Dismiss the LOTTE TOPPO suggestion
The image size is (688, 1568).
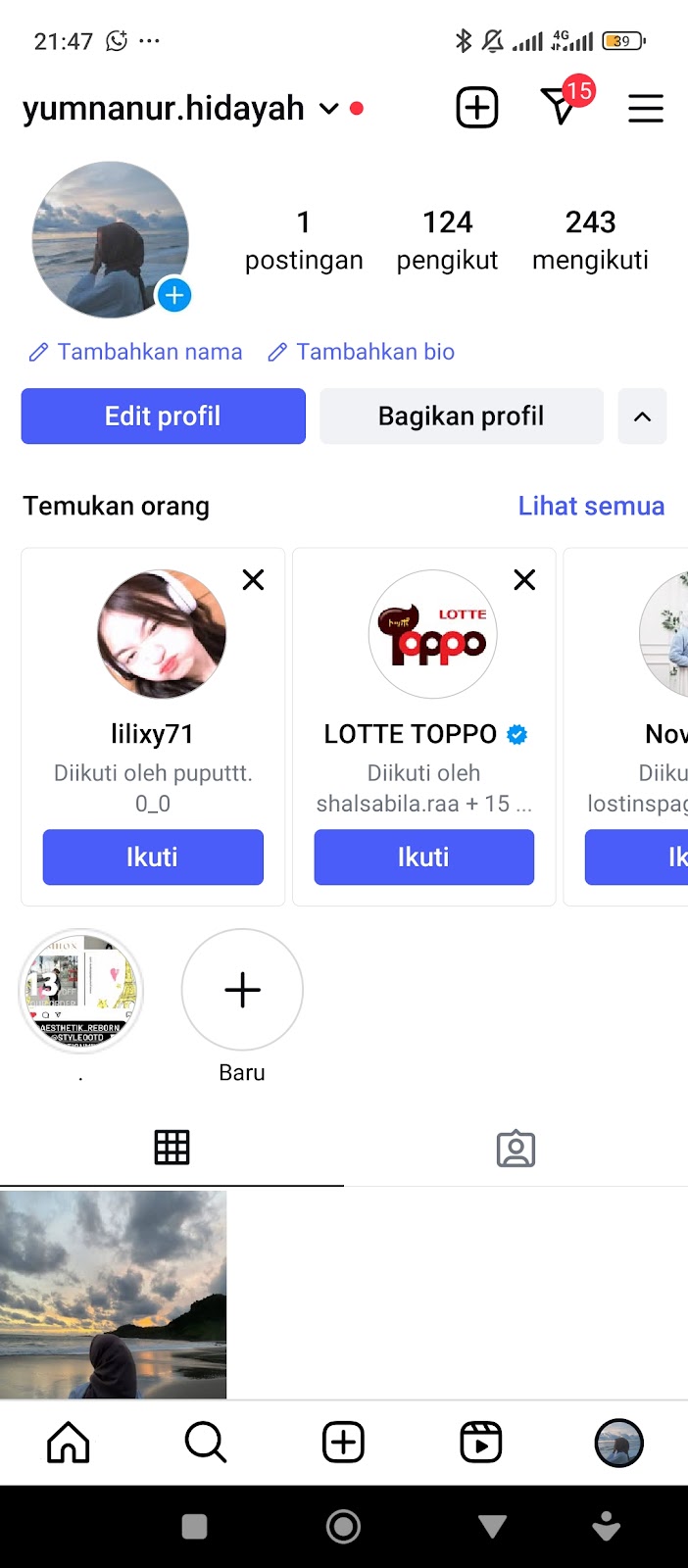click(x=524, y=580)
